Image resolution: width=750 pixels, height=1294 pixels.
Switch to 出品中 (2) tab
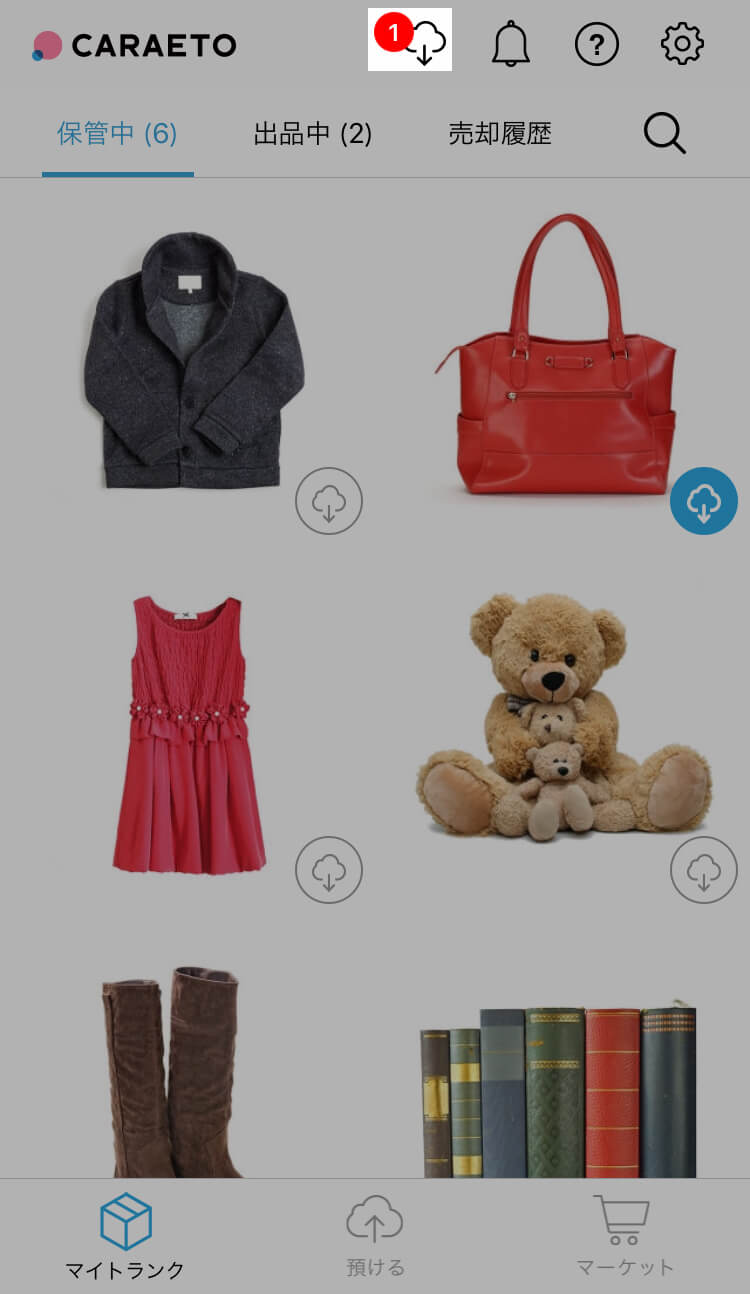(x=312, y=134)
